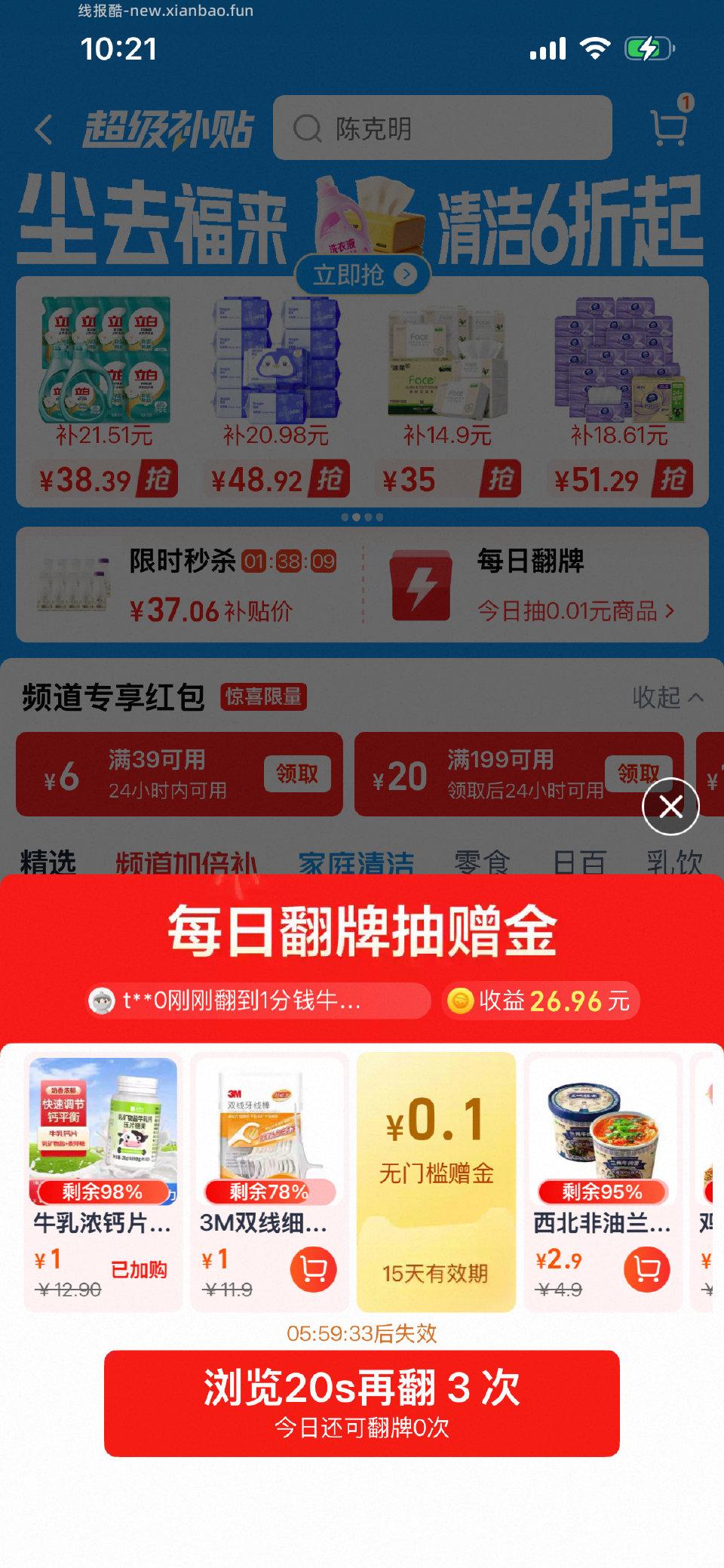724x1568 pixels.
Task: Click the search magnifier icon
Action: (306, 129)
